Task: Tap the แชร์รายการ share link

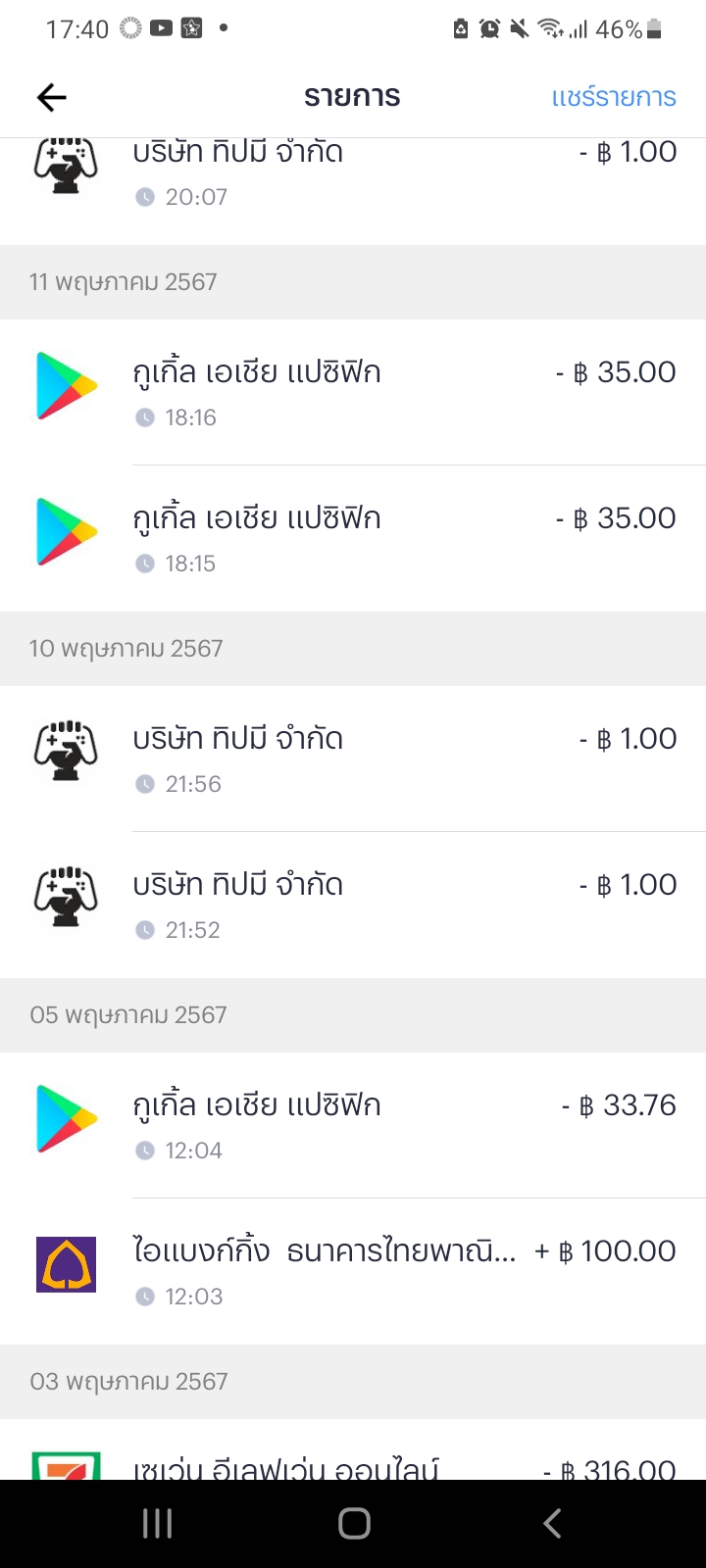Action: [614, 97]
